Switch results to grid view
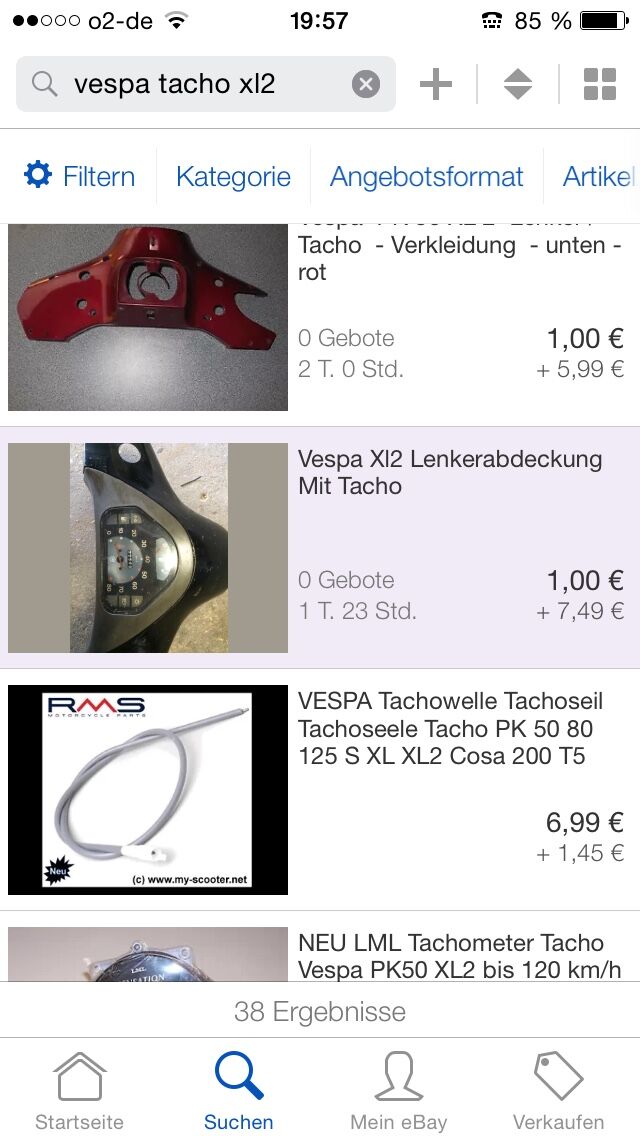 600,84
